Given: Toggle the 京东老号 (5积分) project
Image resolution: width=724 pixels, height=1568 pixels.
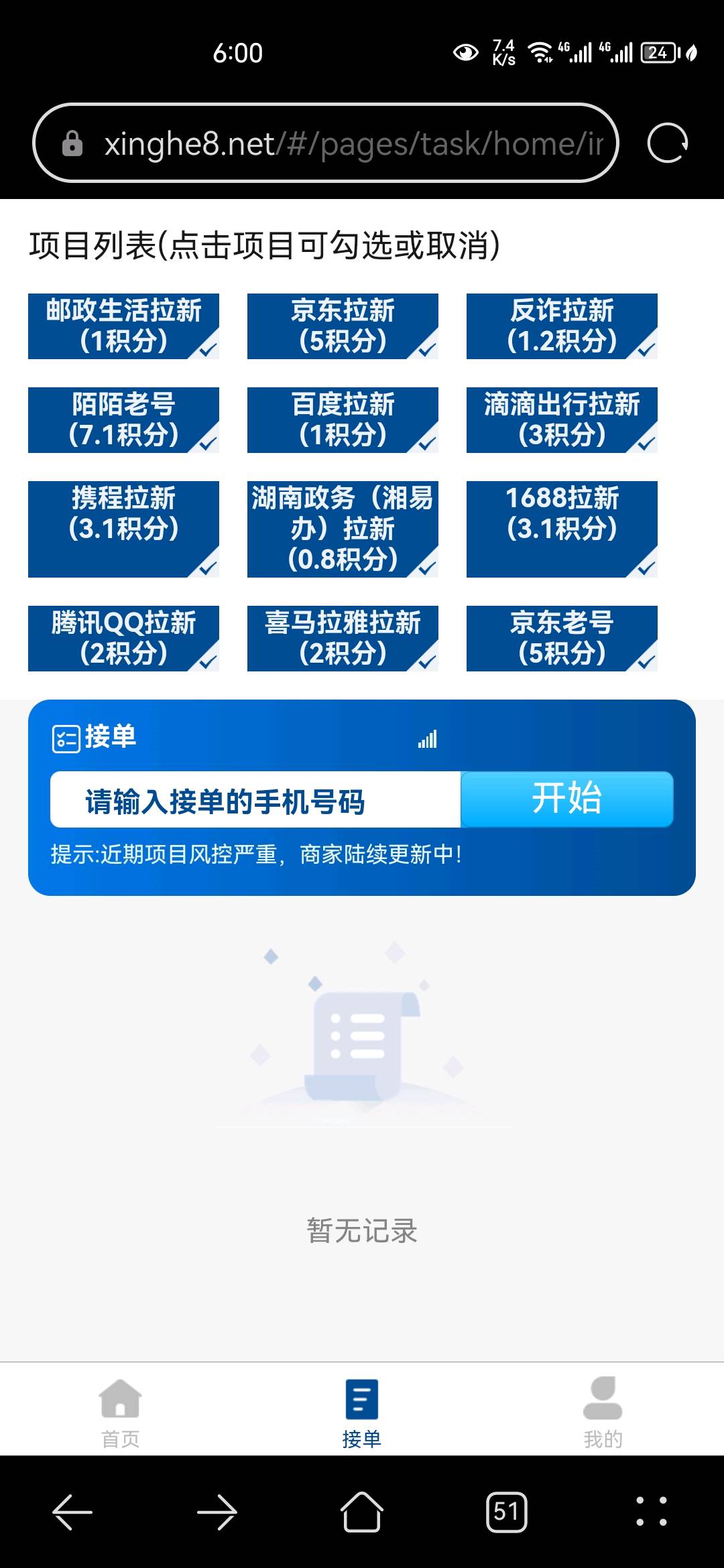Looking at the screenshot, I should tap(562, 638).
